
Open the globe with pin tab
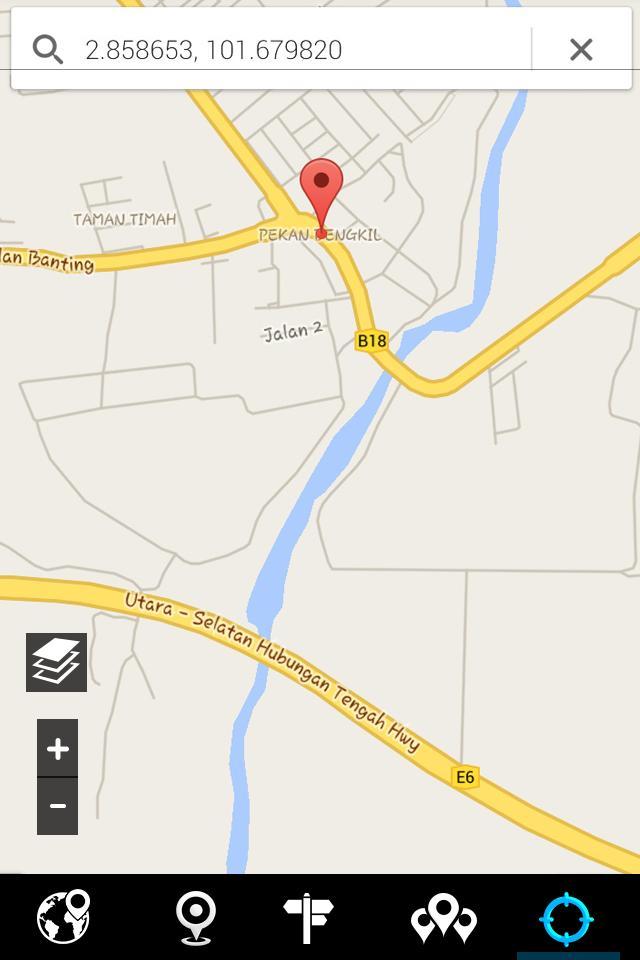click(64, 917)
